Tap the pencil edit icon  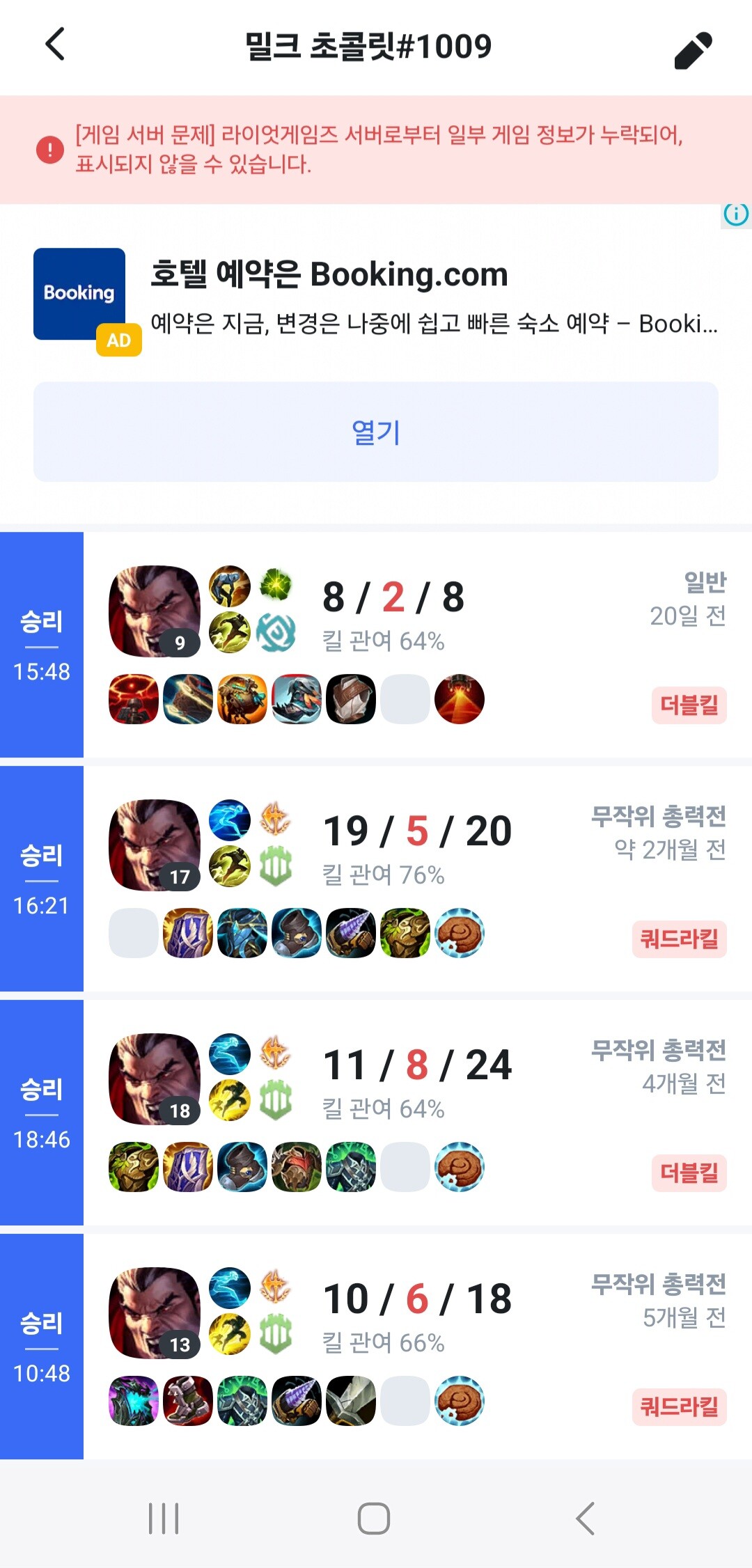693,50
